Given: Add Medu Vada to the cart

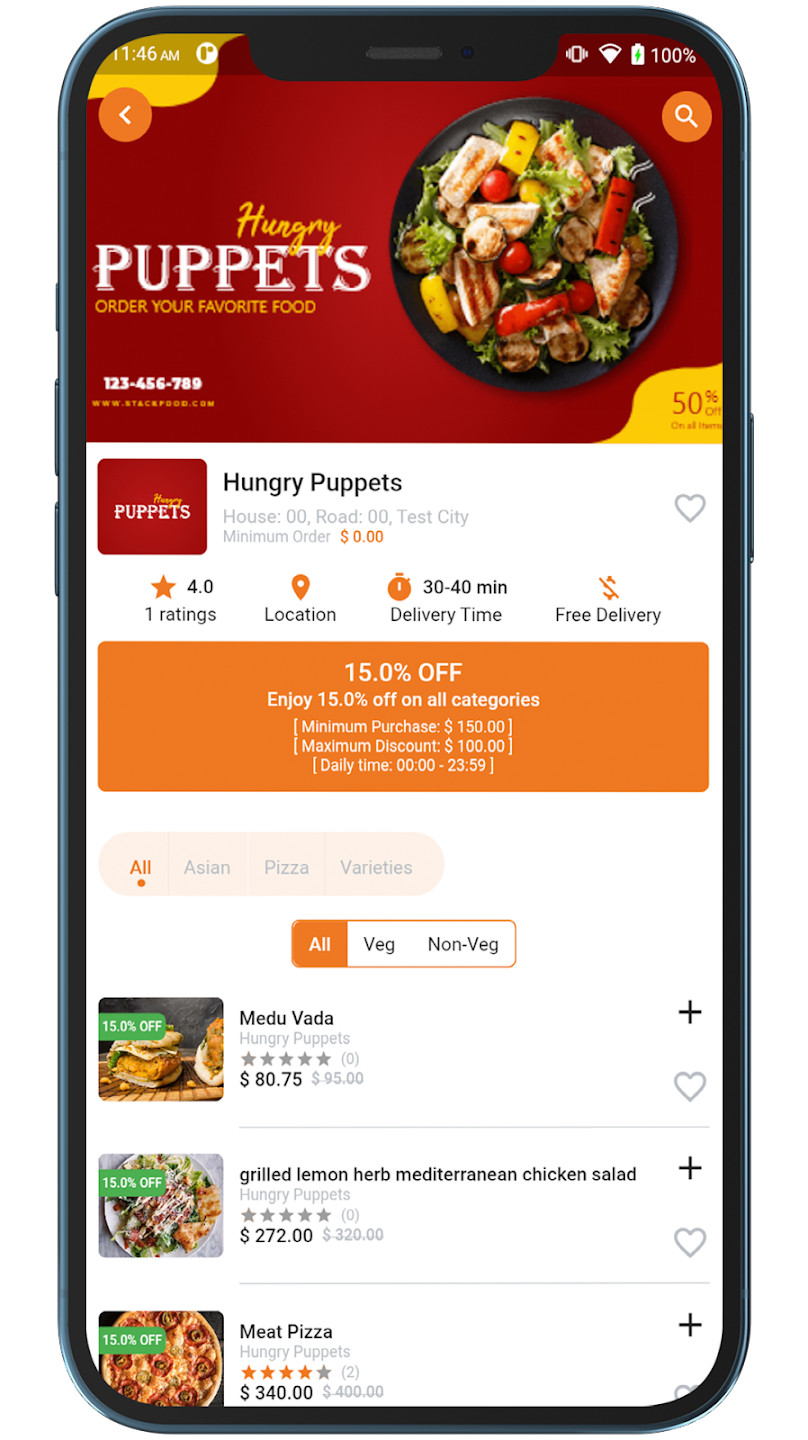Looking at the screenshot, I should click(x=689, y=1013).
